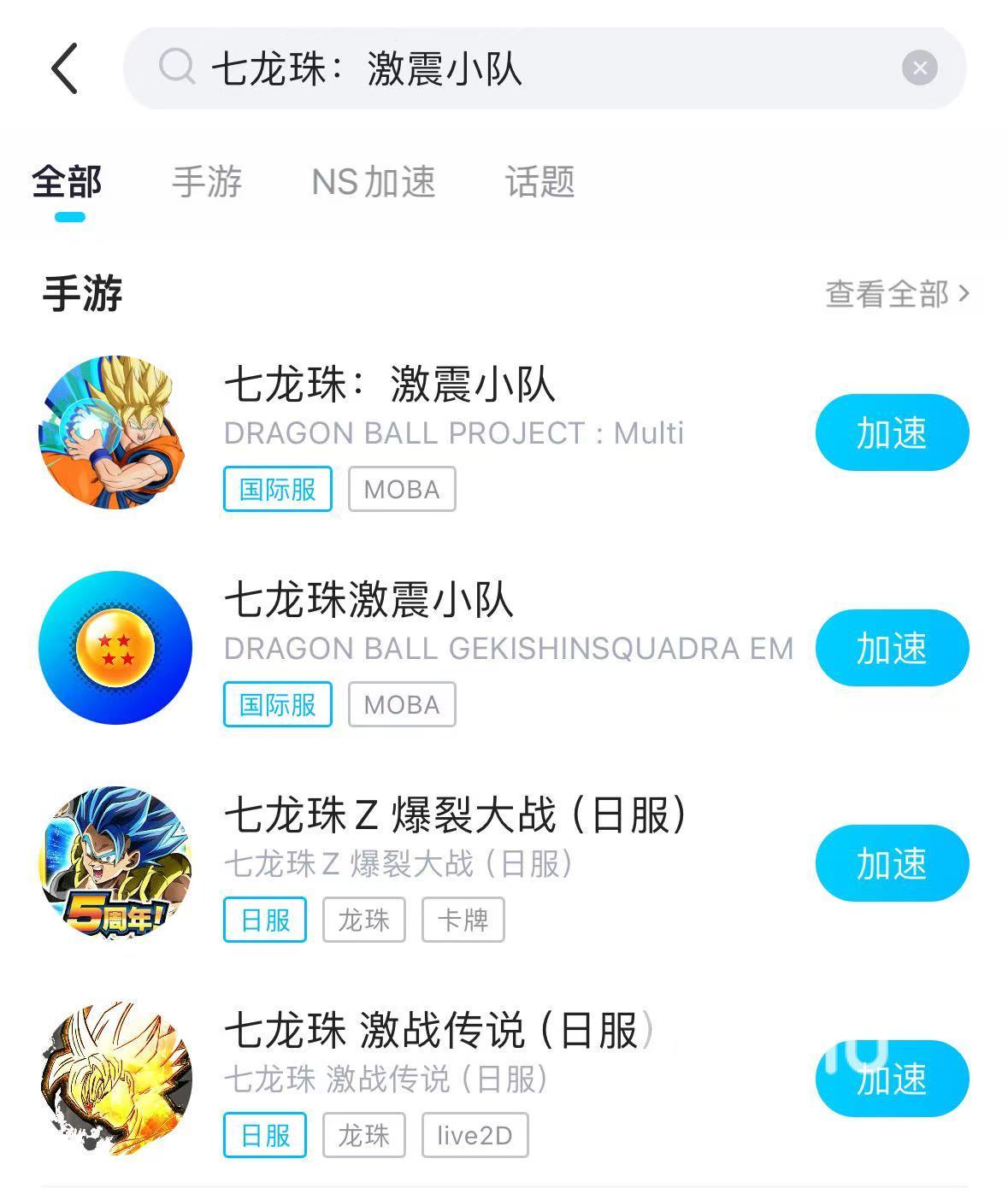Tap 加速 for DRAGON BALL PROJECT : Multi
Screen dimensions: 1008x1194
pos(892,432)
